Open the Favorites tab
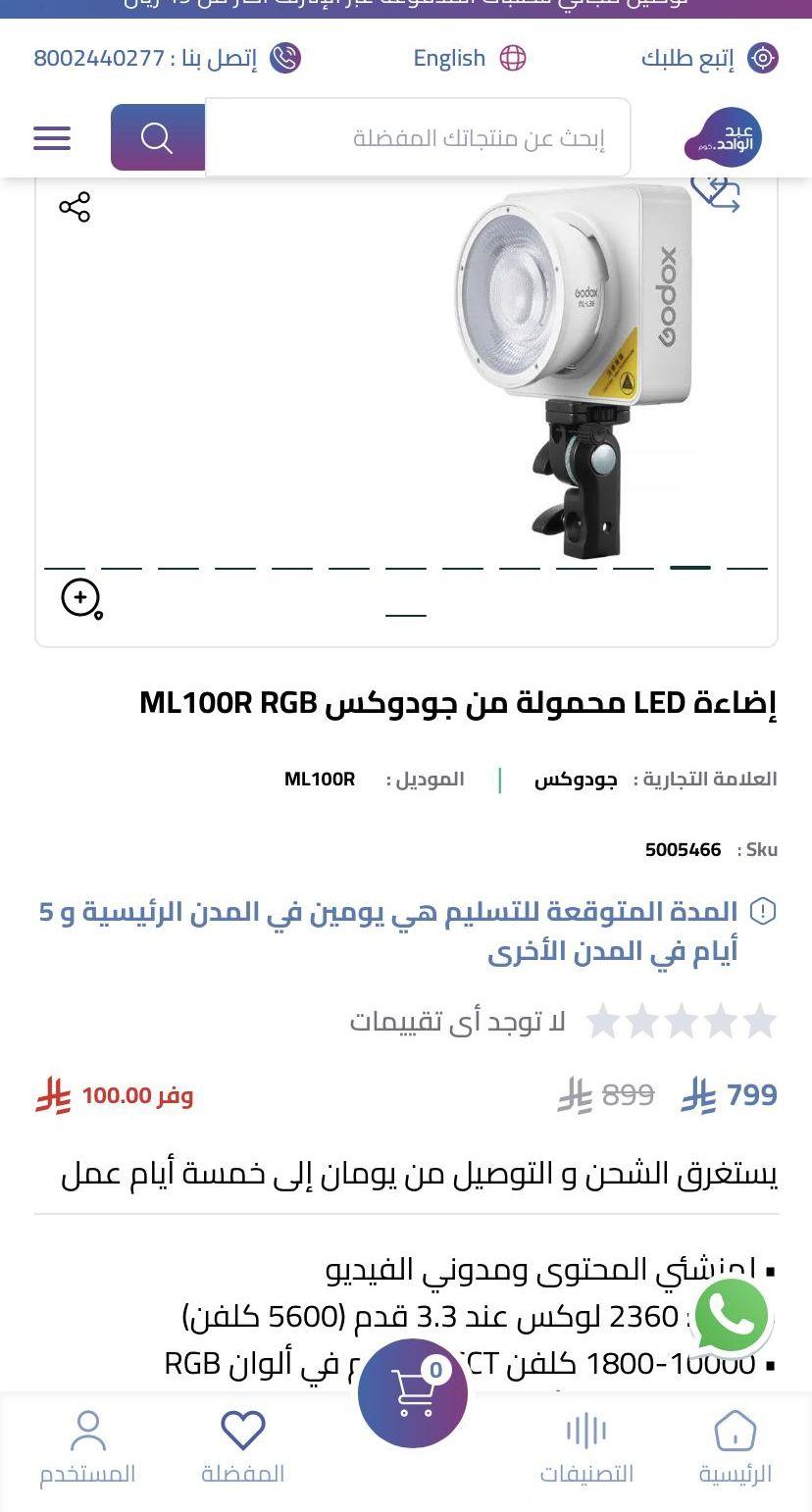Viewport: 812px width, 1512px height. [x=243, y=1447]
